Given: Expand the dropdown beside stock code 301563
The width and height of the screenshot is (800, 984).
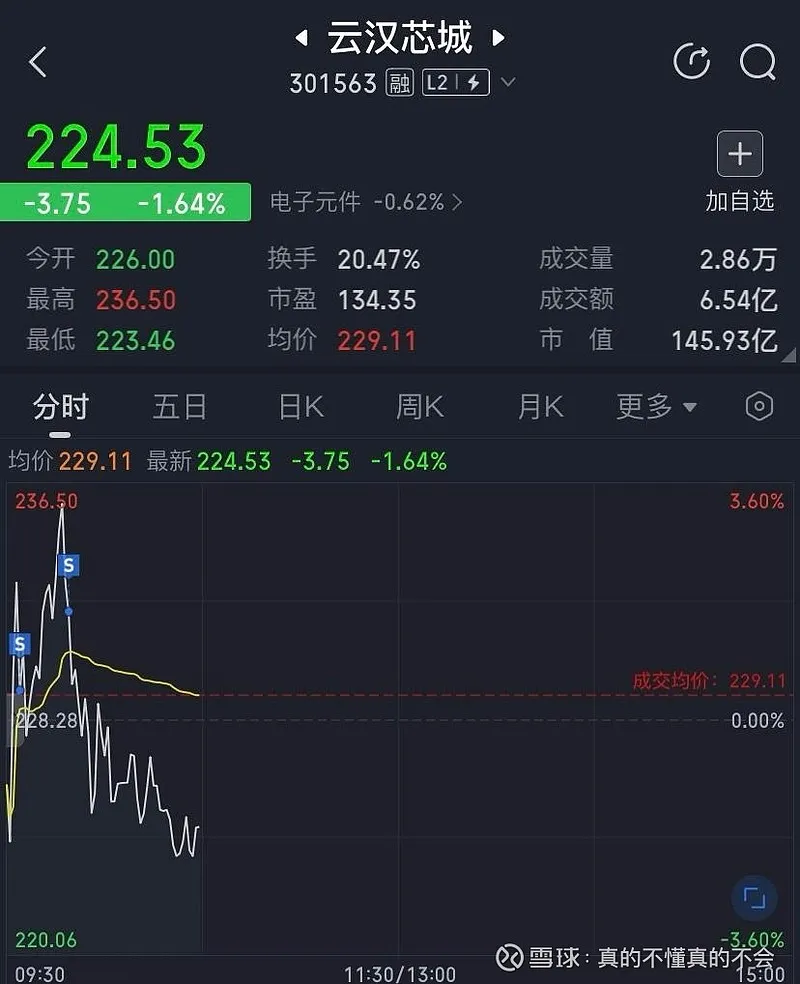Looking at the screenshot, I should coord(508,82).
